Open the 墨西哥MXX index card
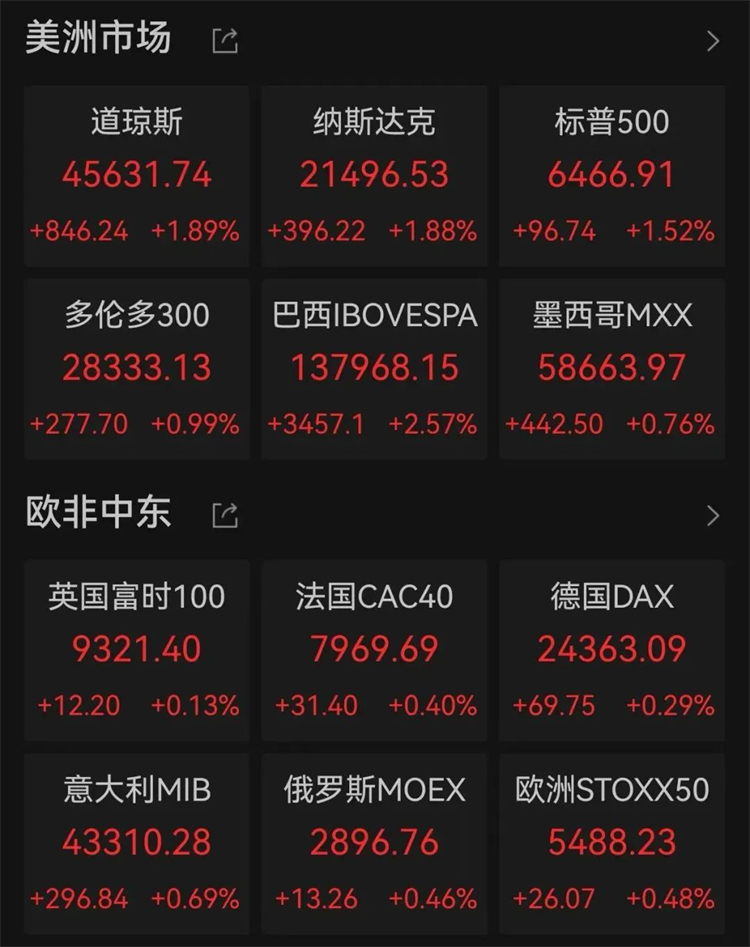The width and height of the screenshot is (750, 947). coord(612,369)
